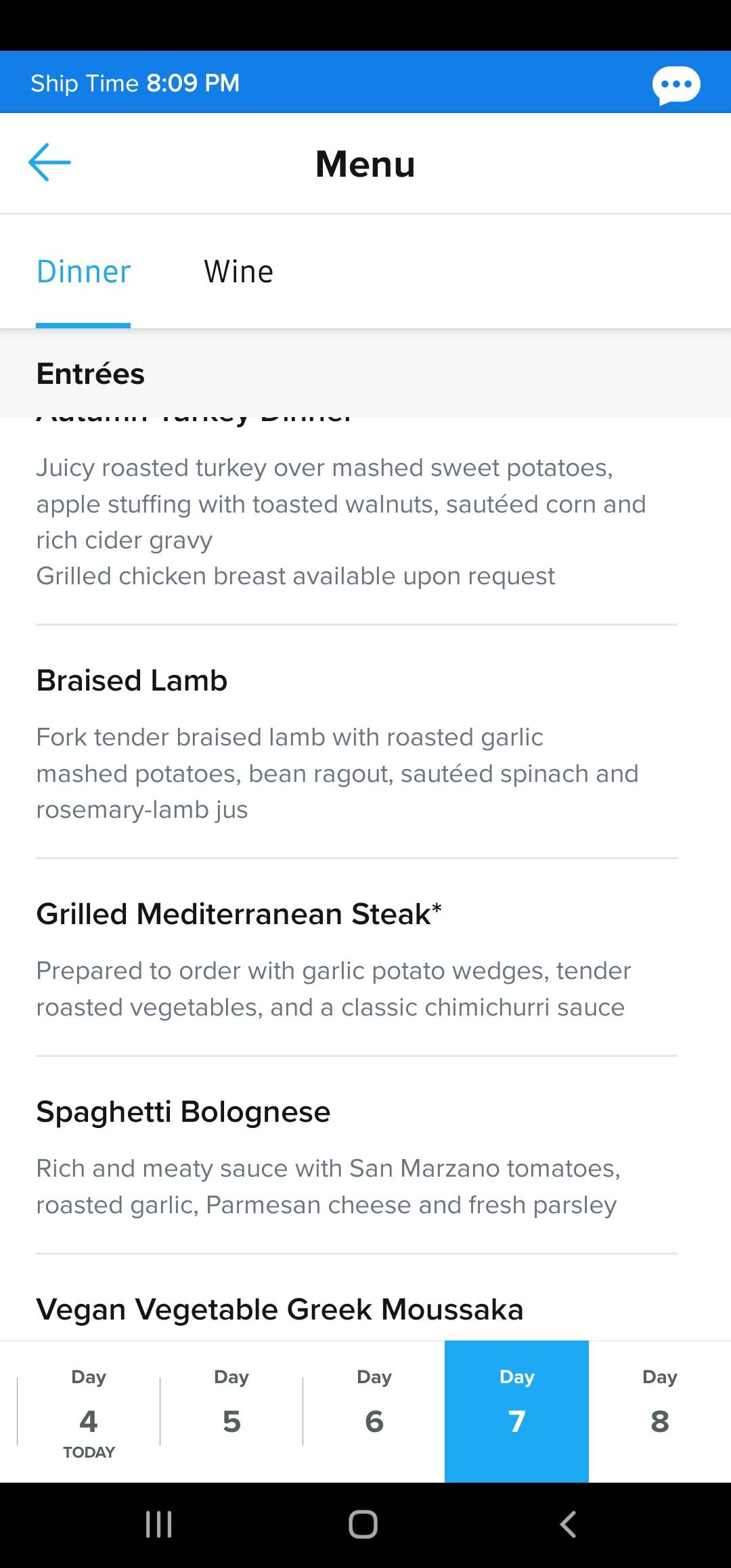The width and height of the screenshot is (731, 1568).
Task: Select the Dinner tab
Action: pyautogui.click(x=83, y=271)
